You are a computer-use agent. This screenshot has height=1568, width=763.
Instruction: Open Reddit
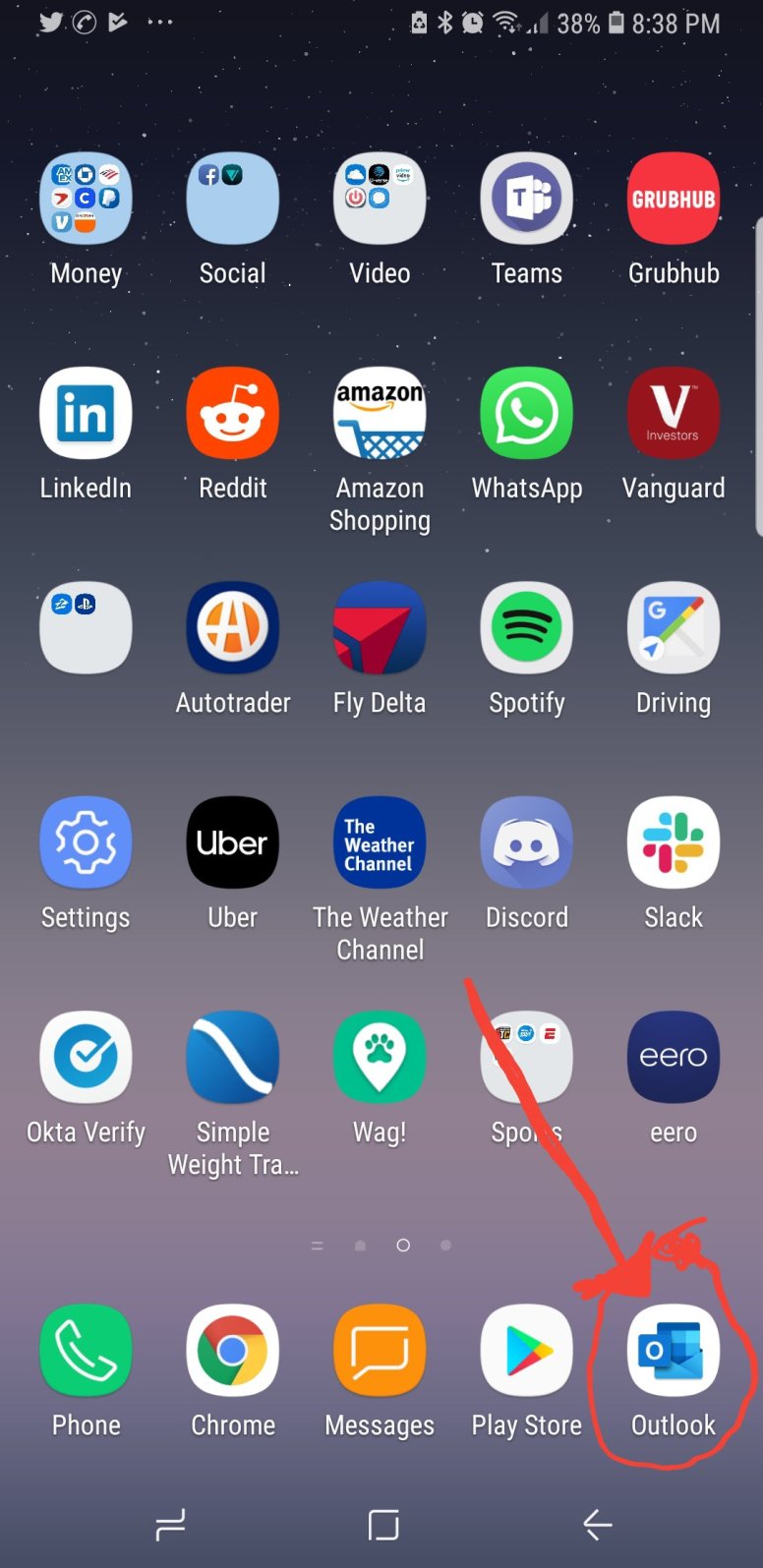[233, 413]
